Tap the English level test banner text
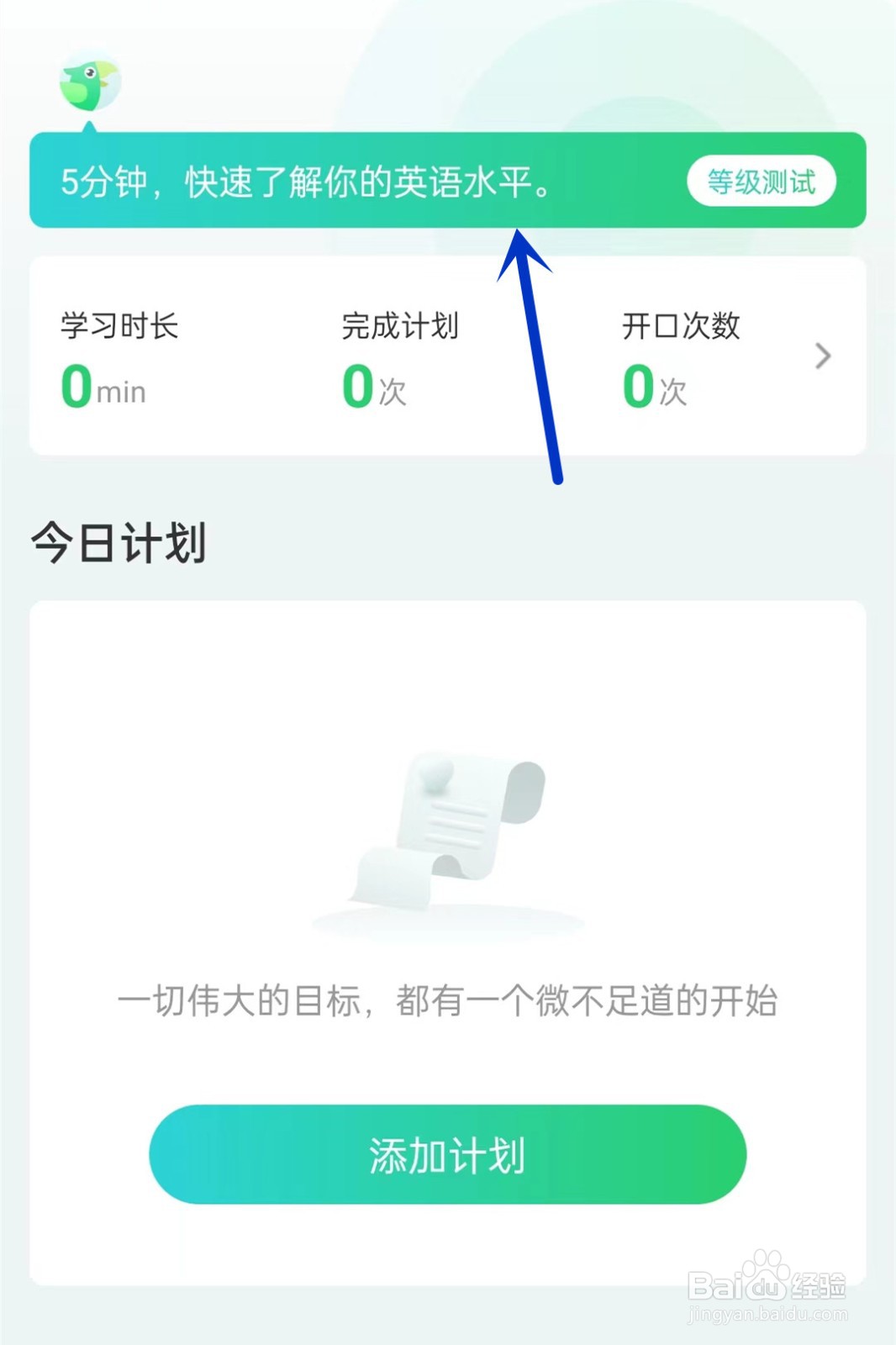 tap(307, 179)
